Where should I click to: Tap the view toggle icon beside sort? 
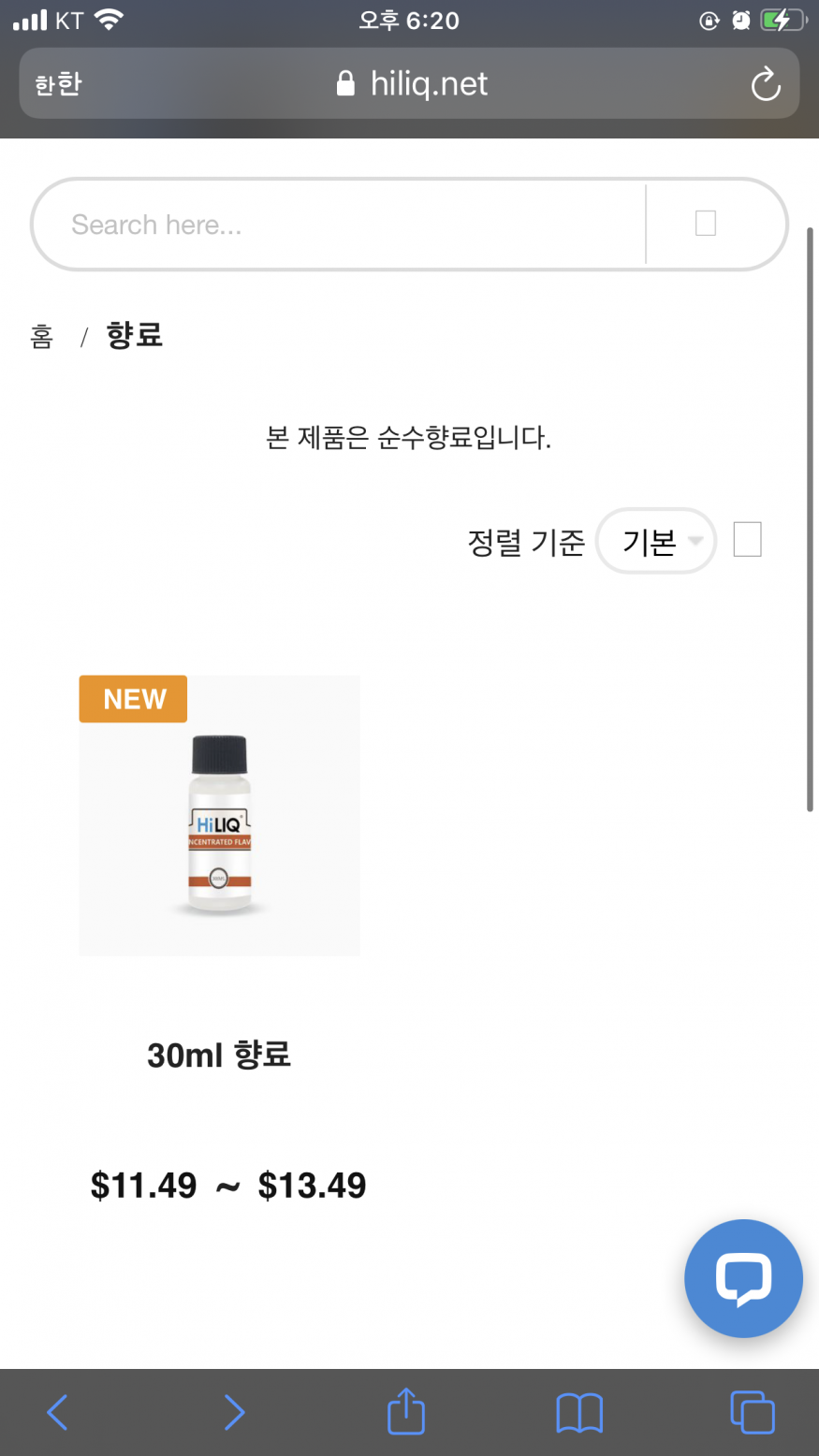tap(747, 540)
